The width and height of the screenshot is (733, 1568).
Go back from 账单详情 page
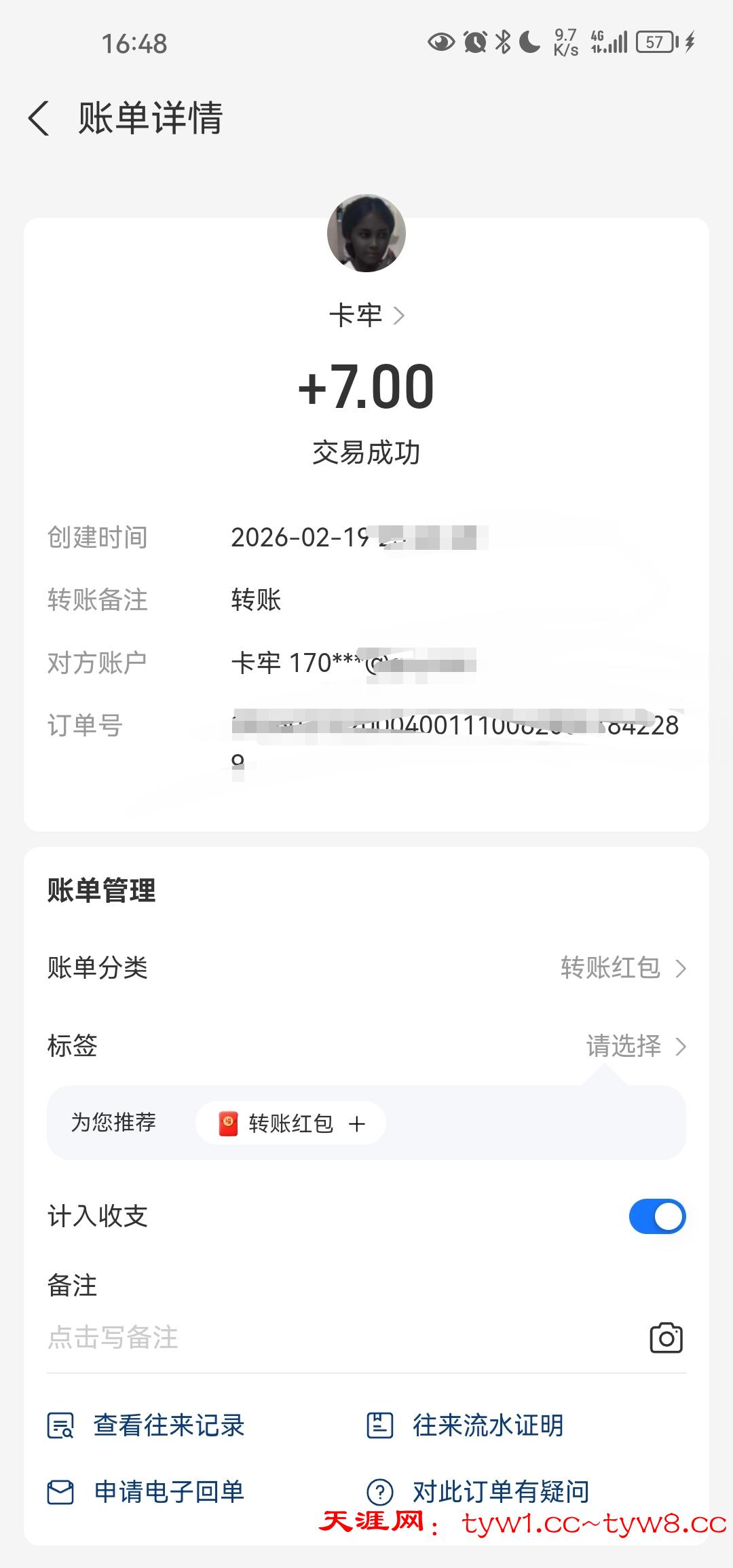coord(39,118)
